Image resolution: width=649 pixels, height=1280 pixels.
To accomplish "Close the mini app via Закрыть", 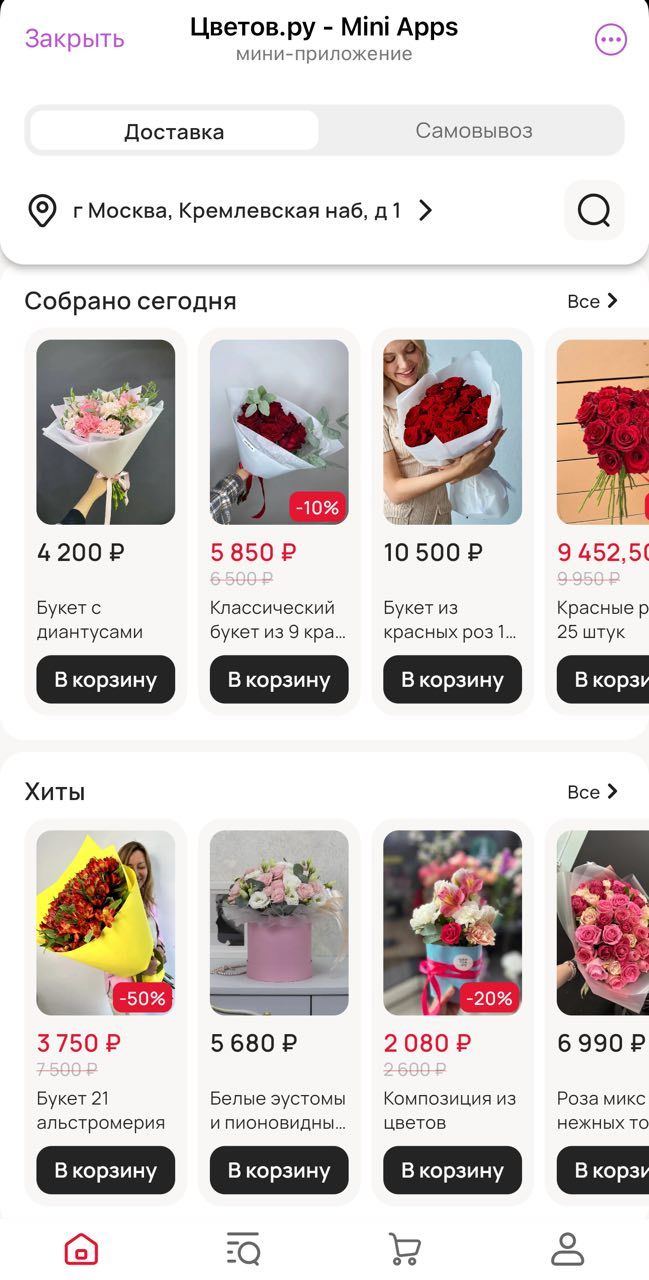I will 75,39.
